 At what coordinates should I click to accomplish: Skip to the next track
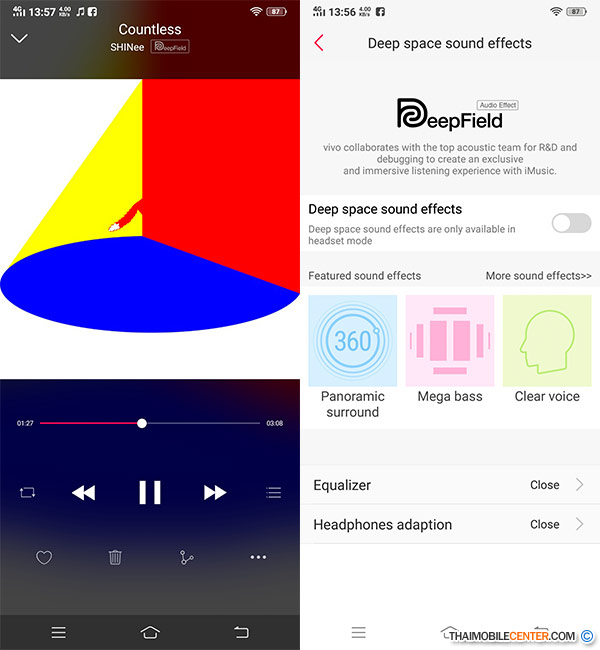click(215, 492)
